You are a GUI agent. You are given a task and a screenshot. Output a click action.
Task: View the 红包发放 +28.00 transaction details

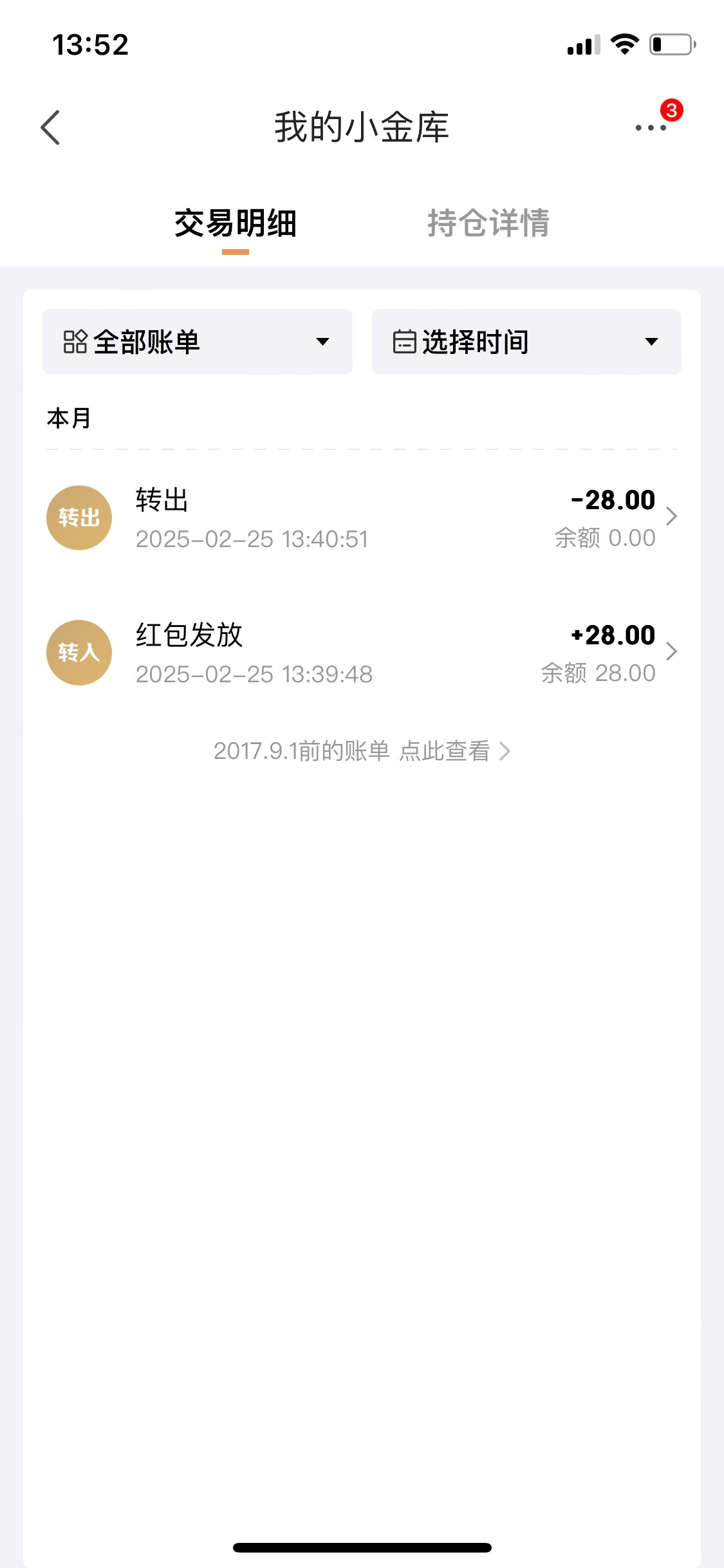362,653
